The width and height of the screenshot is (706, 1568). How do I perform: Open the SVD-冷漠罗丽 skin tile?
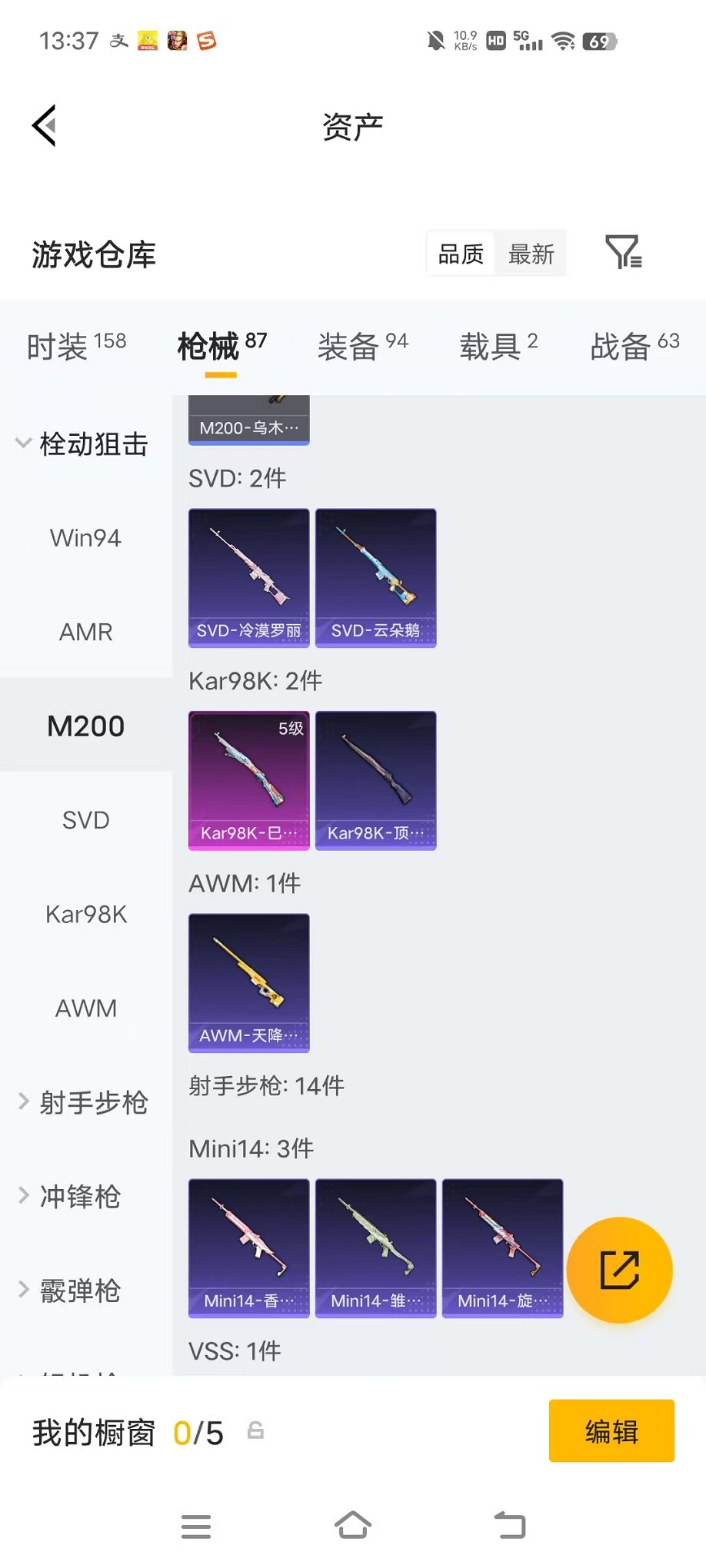click(248, 577)
